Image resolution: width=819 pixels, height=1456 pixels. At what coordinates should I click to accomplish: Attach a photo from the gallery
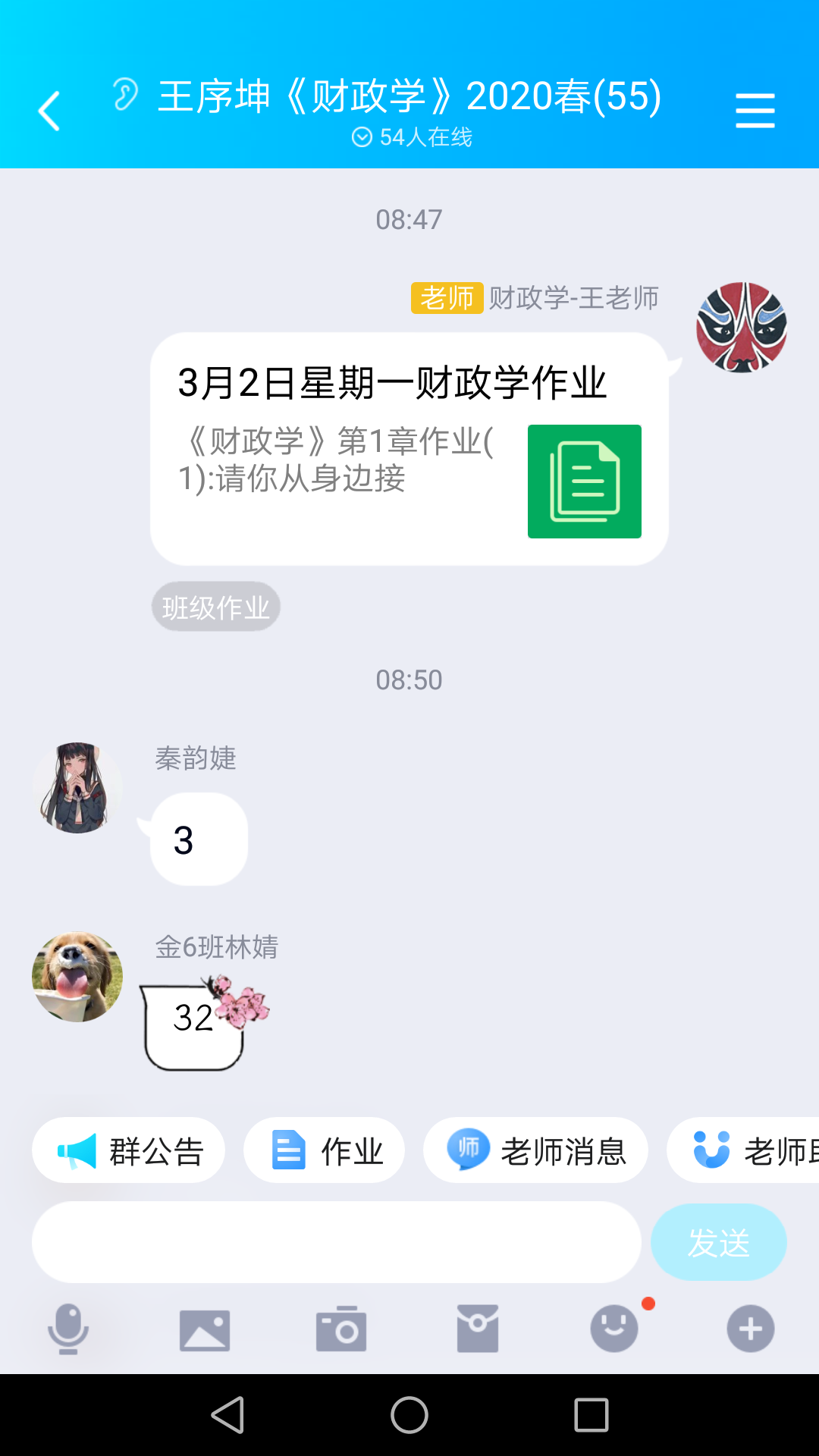(205, 1329)
